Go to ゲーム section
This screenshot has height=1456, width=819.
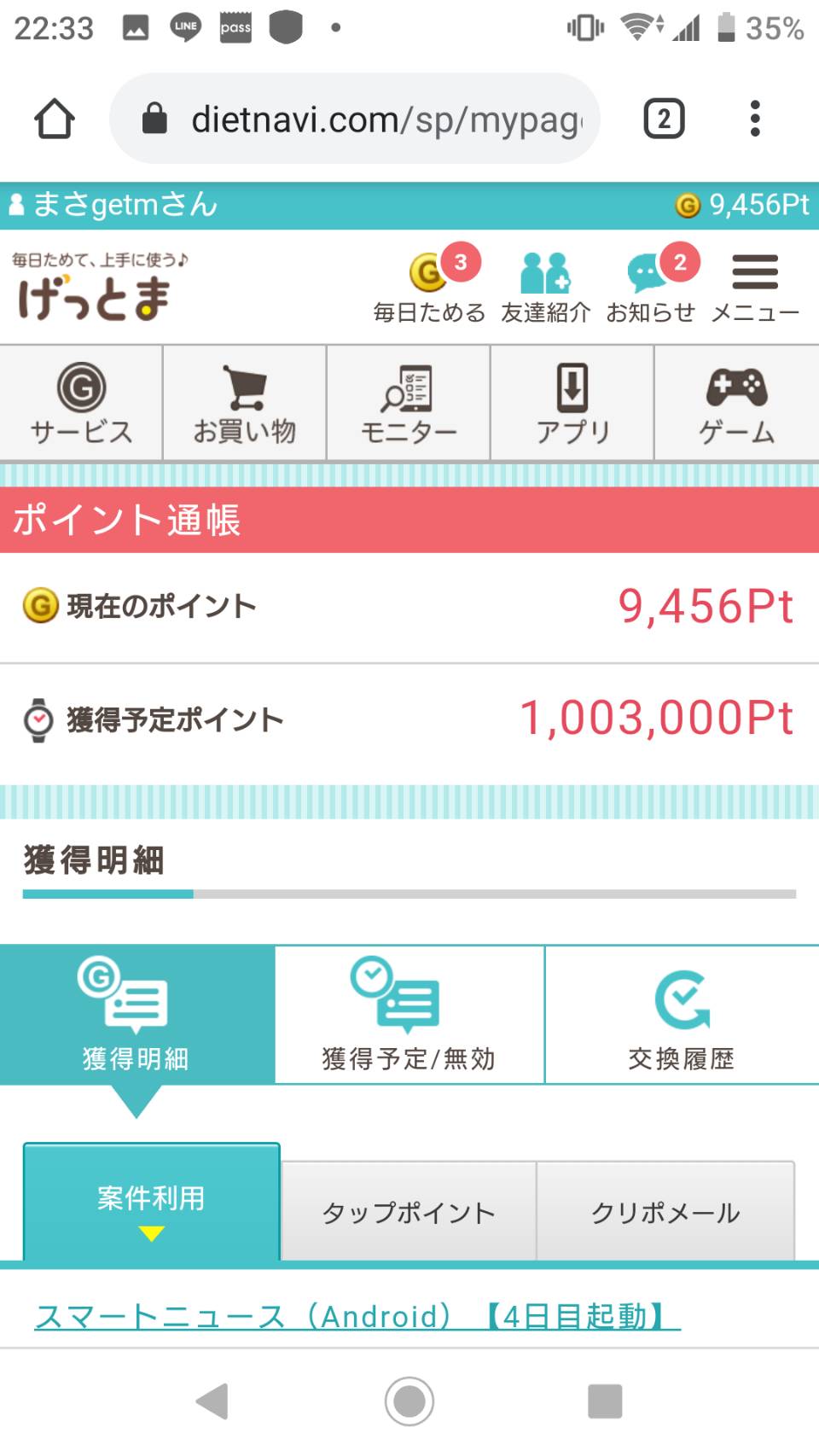click(x=737, y=404)
